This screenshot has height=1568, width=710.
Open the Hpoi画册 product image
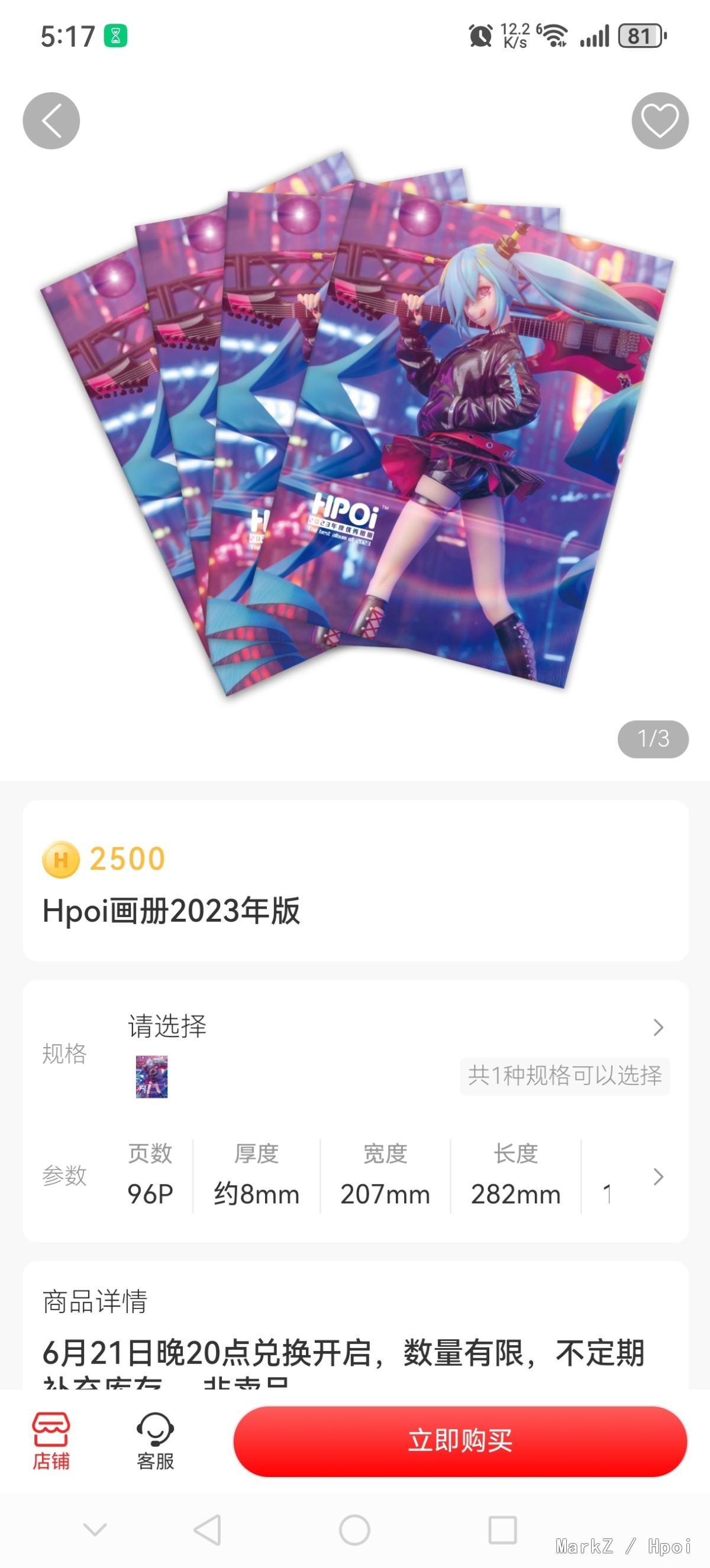(355, 423)
